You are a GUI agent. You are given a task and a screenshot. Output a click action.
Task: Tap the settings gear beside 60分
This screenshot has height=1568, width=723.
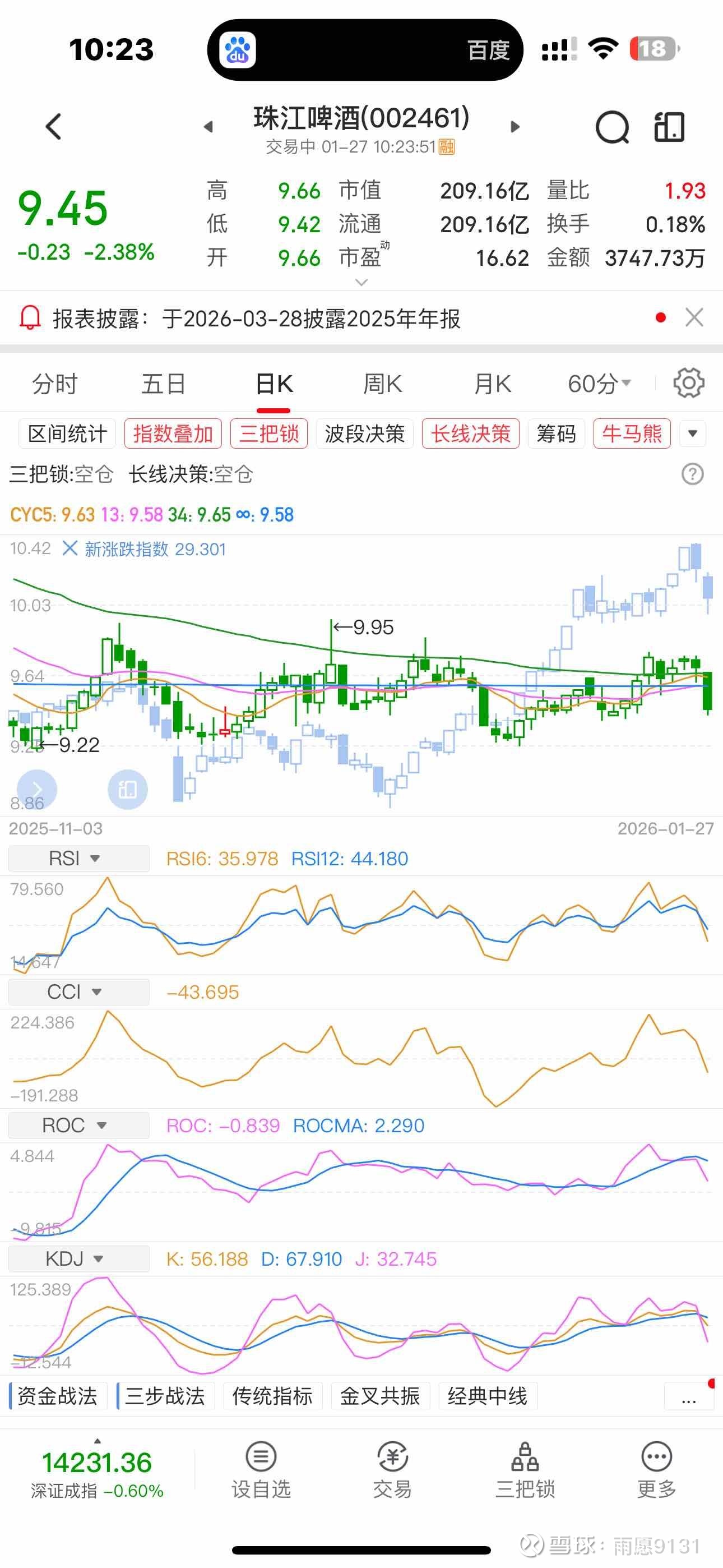tap(688, 384)
